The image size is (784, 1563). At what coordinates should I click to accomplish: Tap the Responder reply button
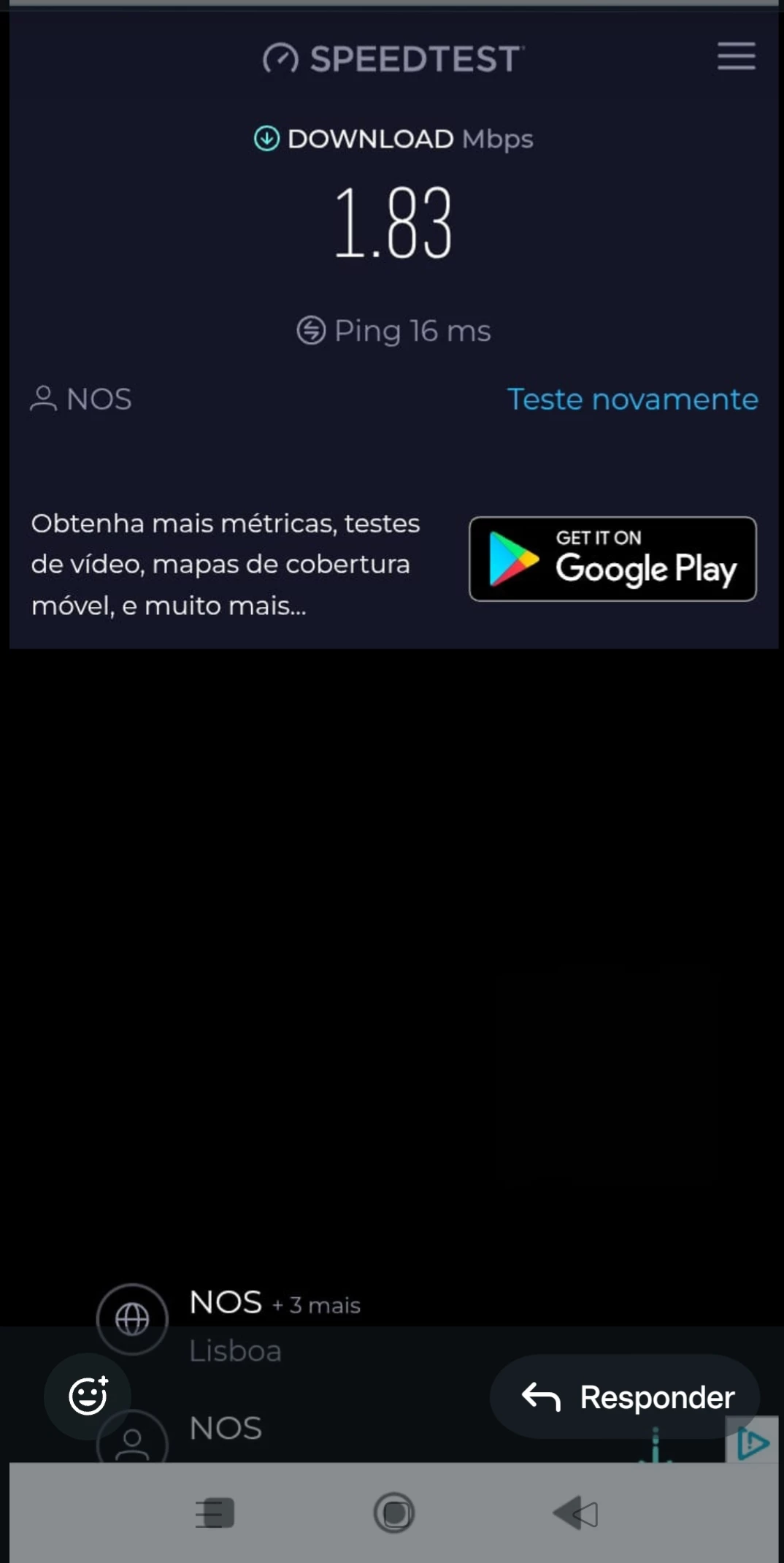(x=626, y=1396)
